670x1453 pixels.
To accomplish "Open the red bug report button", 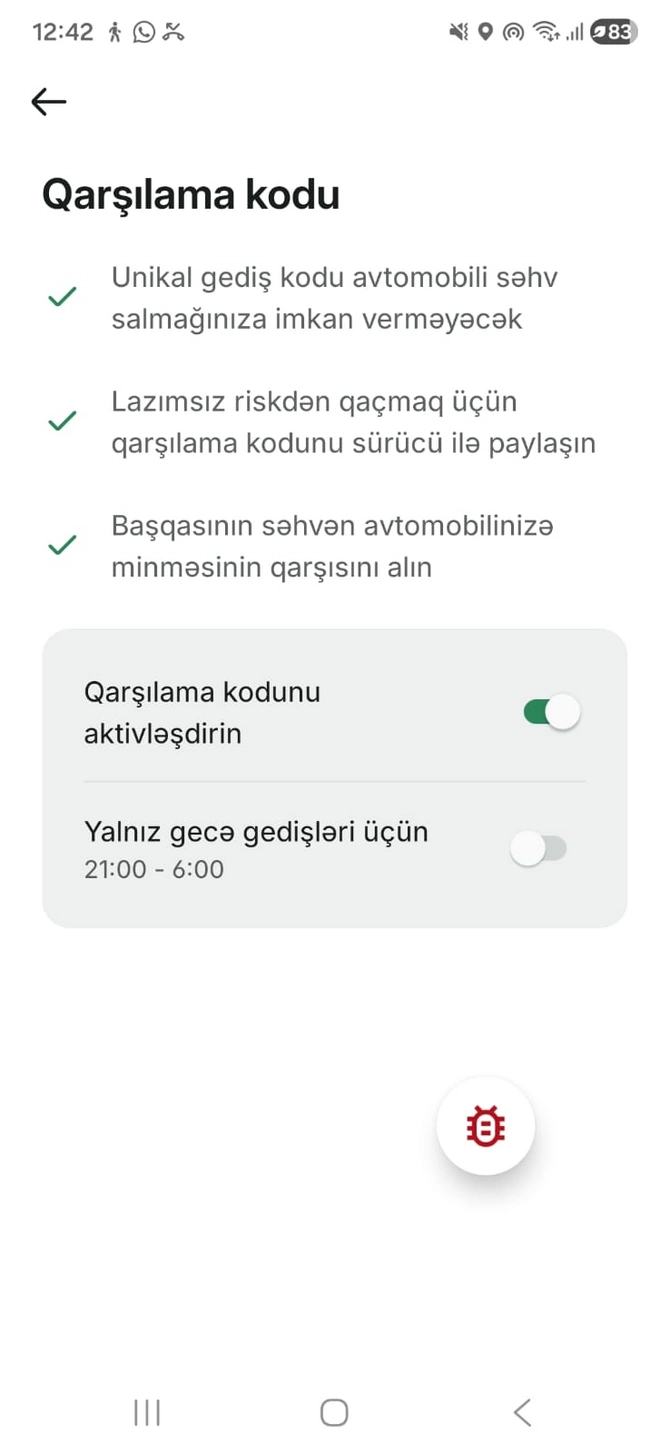I will coord(485,1126).
